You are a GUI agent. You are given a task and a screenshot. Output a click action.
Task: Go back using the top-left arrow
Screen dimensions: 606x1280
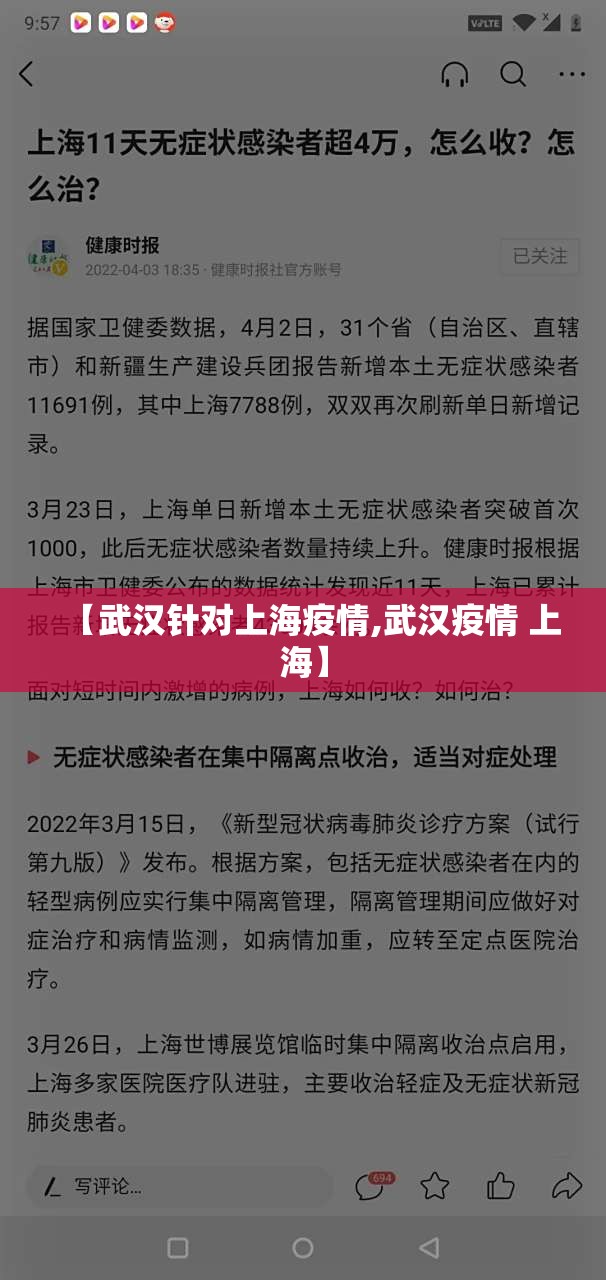point(27,74)
